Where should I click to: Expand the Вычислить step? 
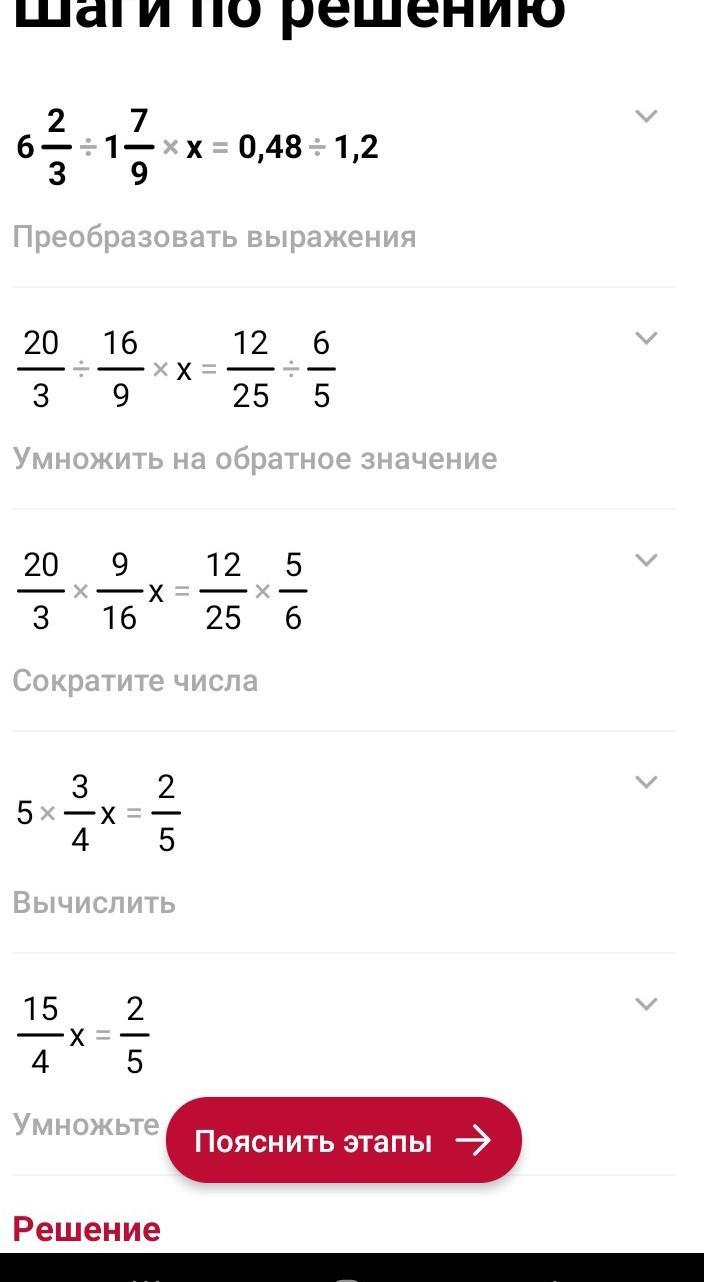(647, 782)
